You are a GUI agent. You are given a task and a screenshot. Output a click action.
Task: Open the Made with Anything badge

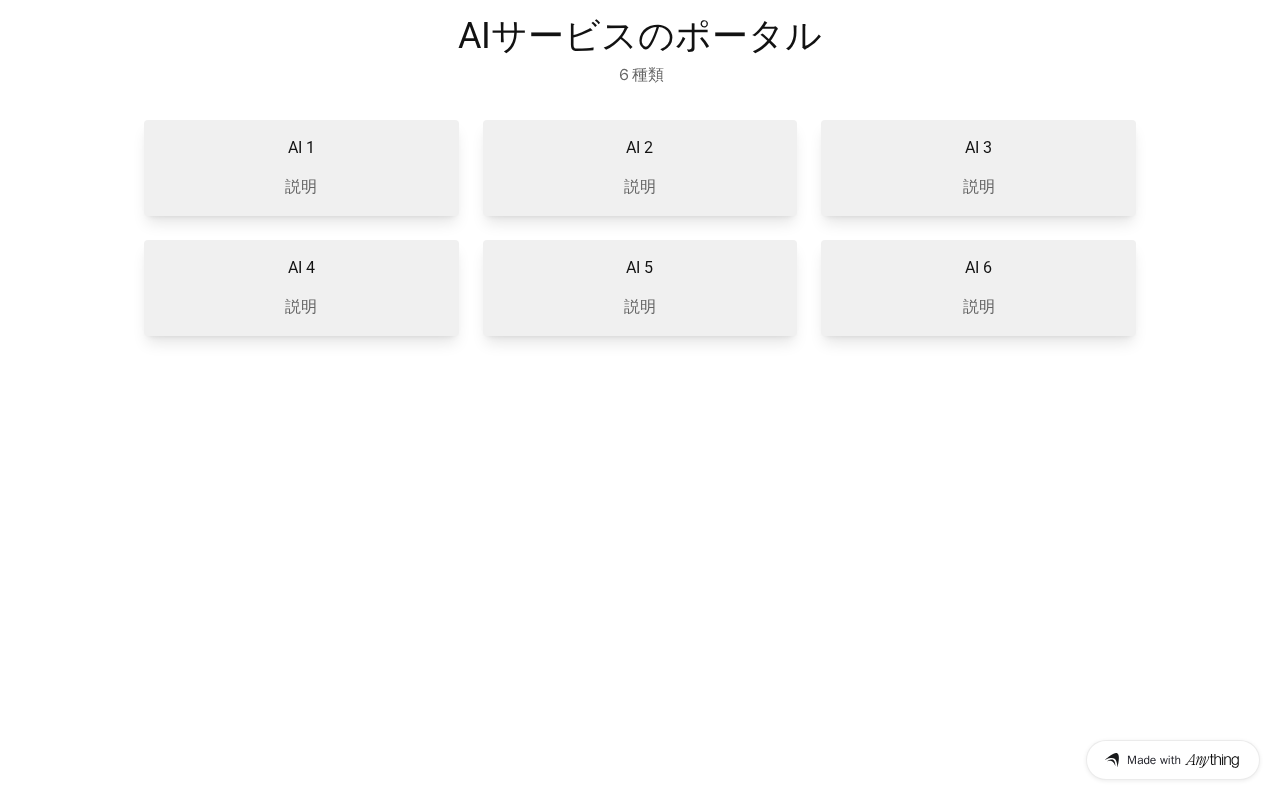pyautogui.click(x=1172, y=760)
